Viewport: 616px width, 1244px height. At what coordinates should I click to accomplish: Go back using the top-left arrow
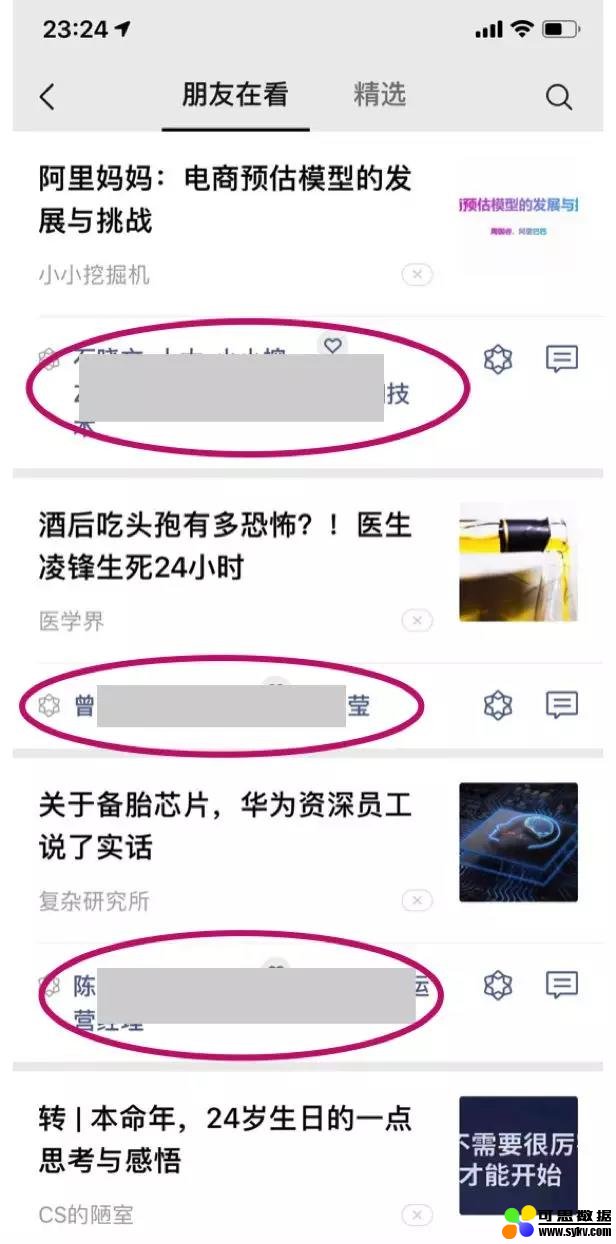[x=47, y=96]
